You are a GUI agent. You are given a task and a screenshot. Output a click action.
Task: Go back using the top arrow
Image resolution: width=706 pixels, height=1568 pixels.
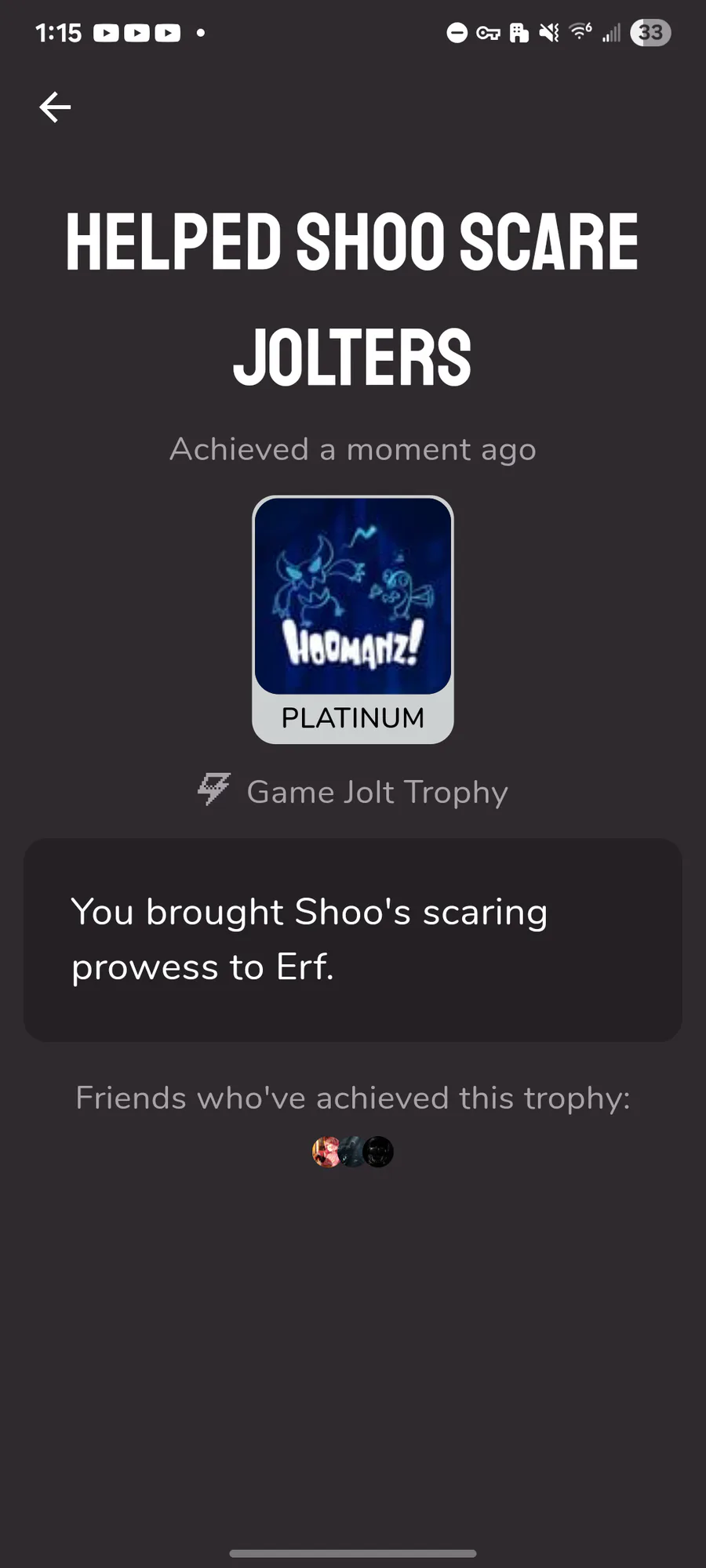point(55,107)
